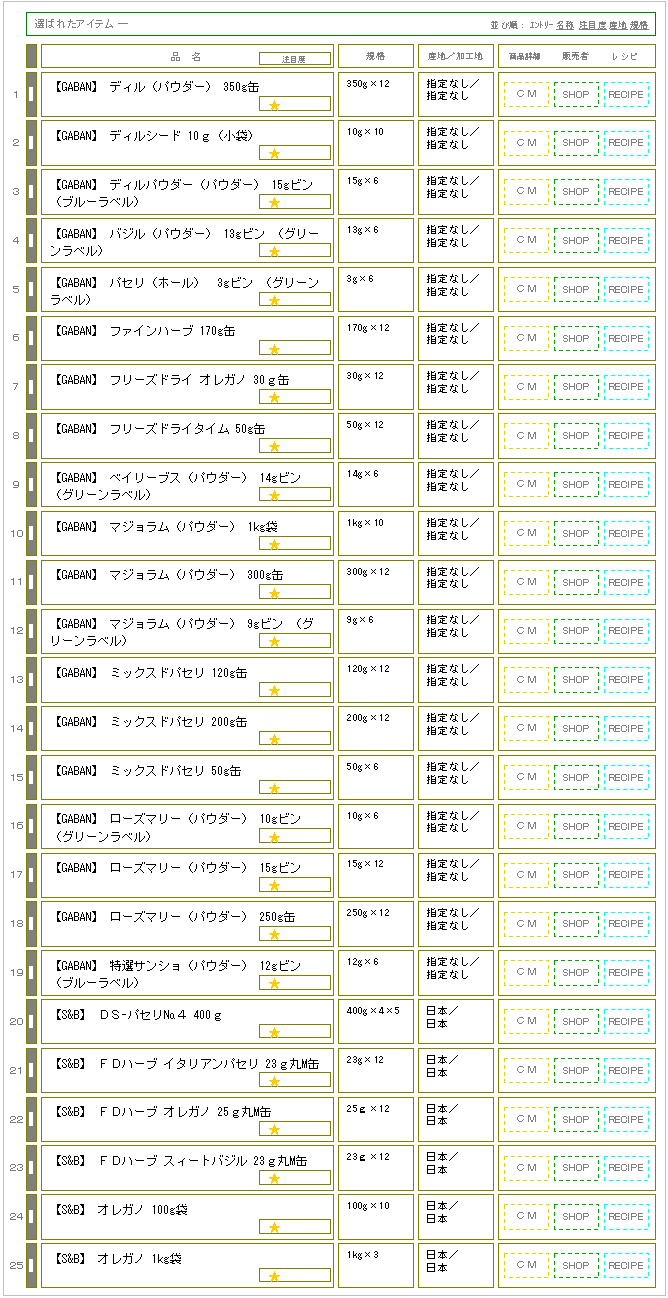Open CM for GABAN フリーズドライタイム 50g缶

pos(526,436)
